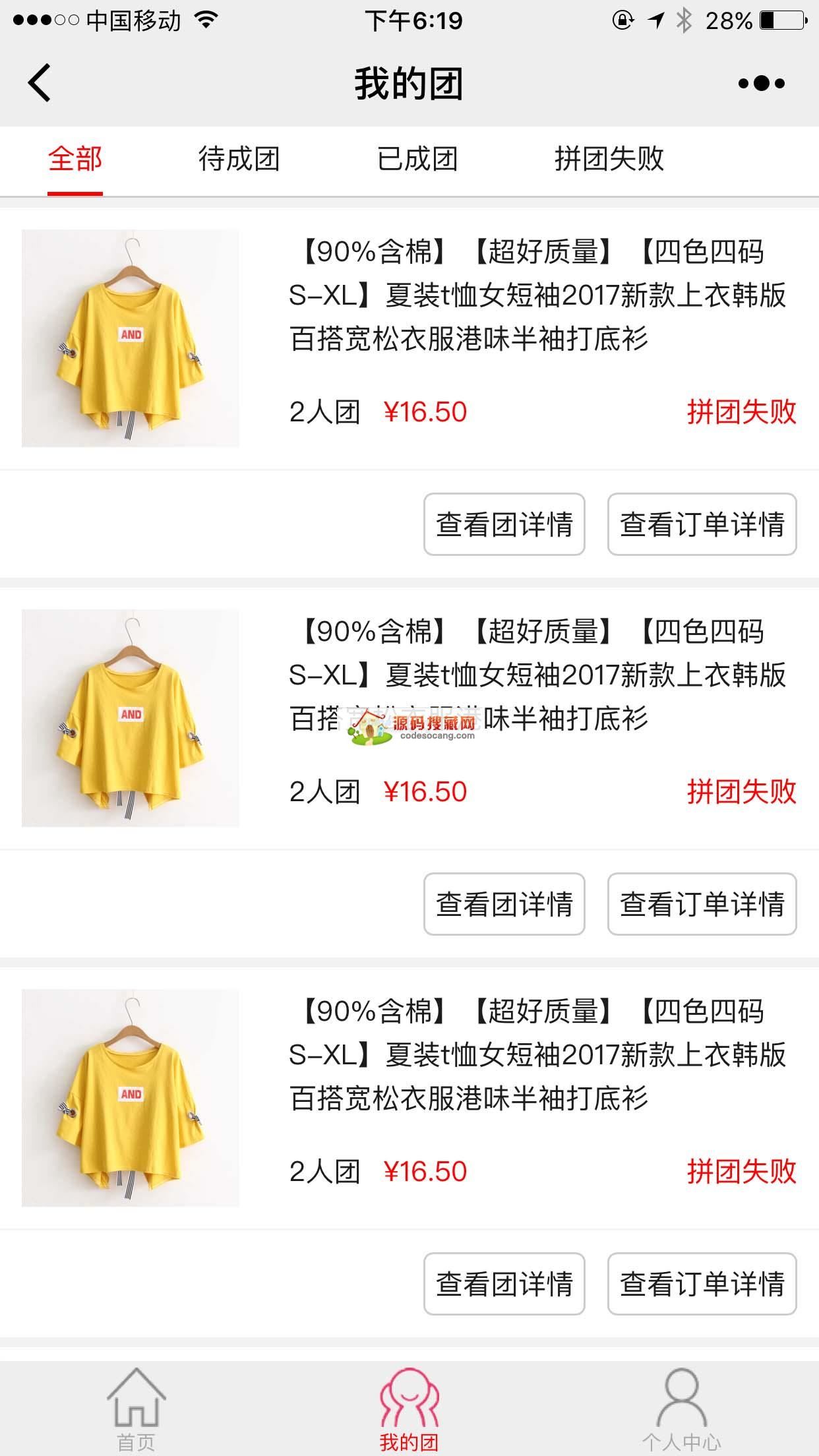Select the 全部 tab
Image resolution: width=819 pixels, height=1456 pixels.
[x=75, y=160]
